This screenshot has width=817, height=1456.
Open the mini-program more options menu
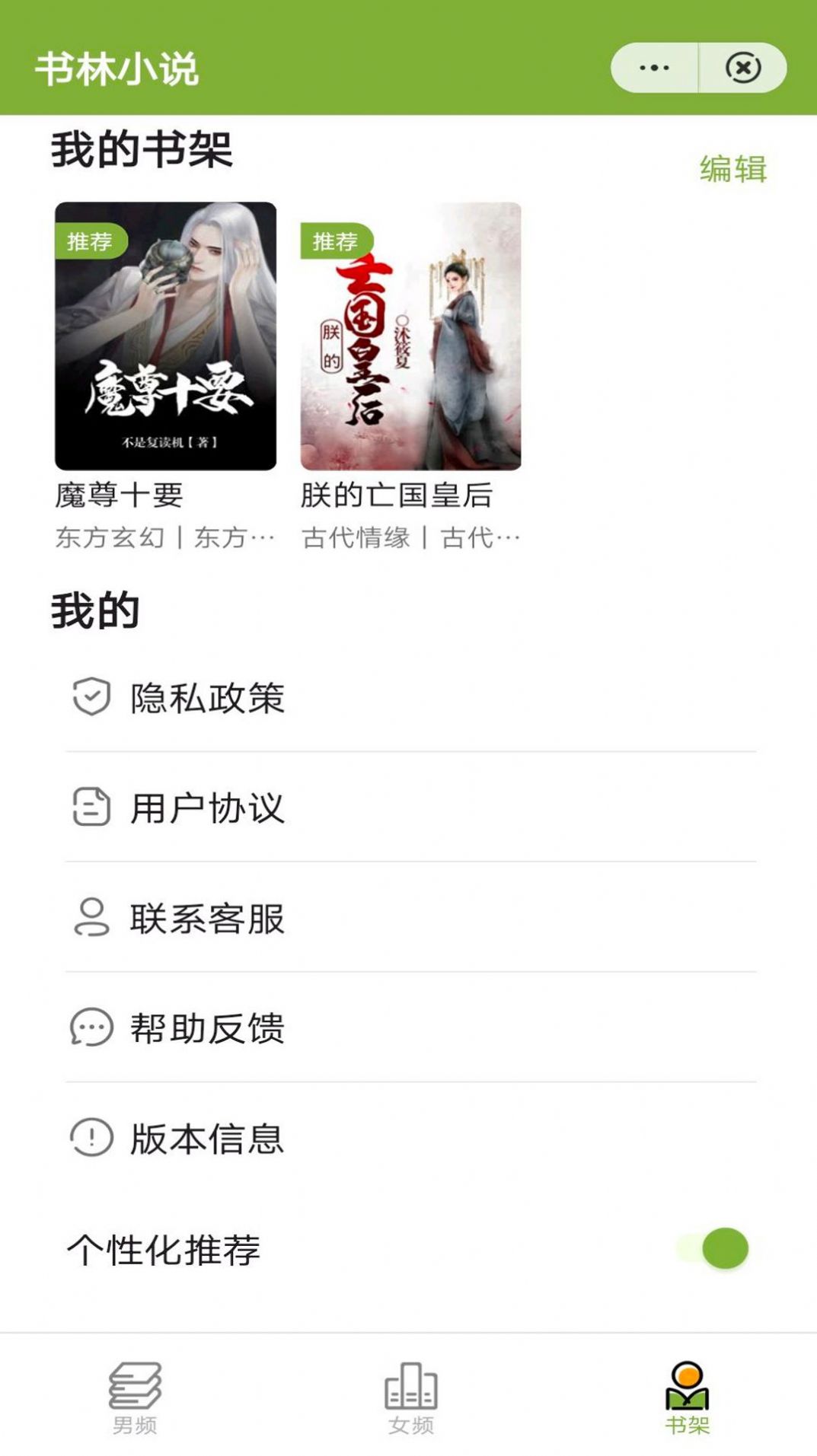click(x=654, y=68)
